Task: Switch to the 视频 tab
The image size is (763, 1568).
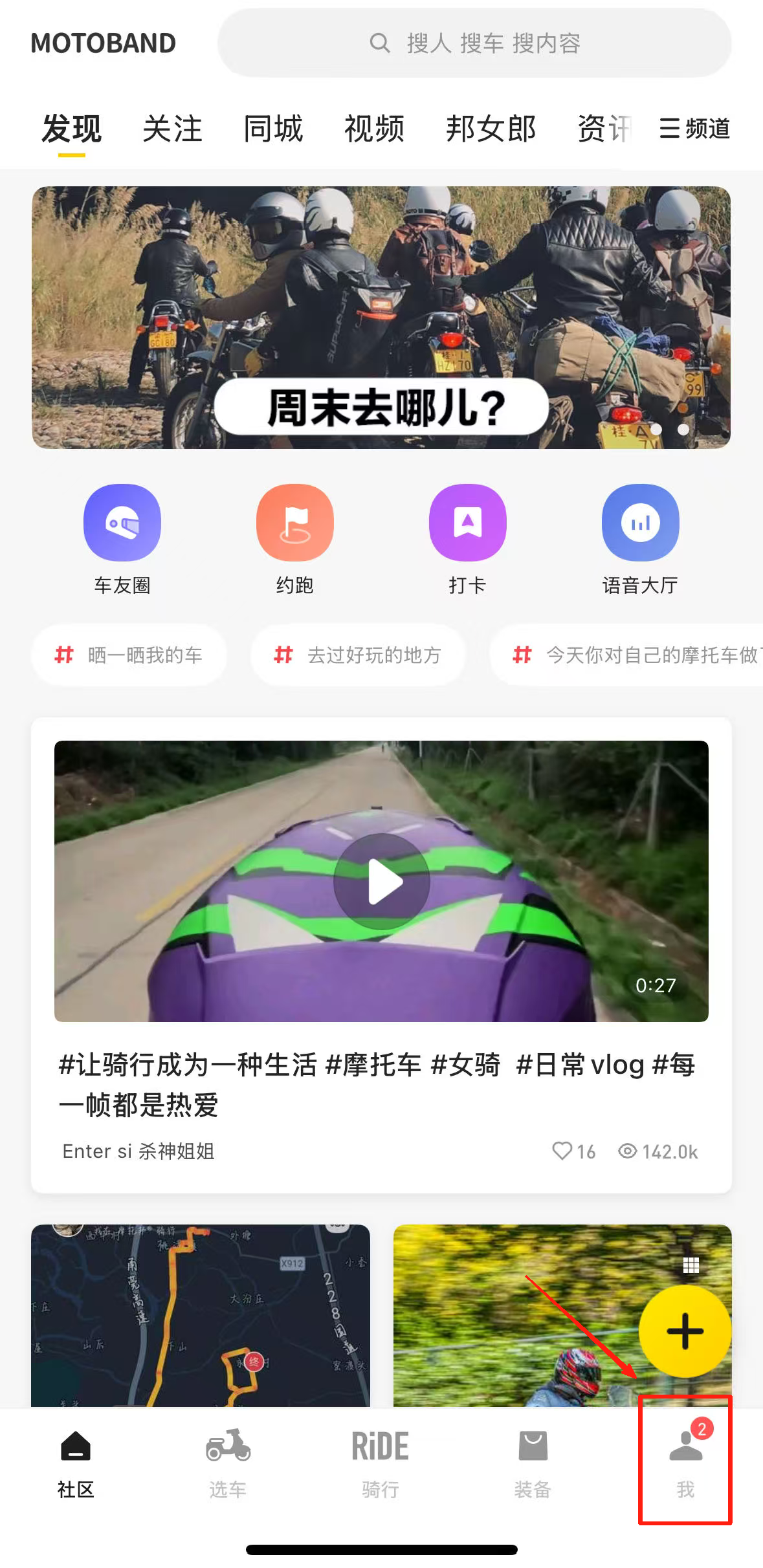Action: pos(374,128)
